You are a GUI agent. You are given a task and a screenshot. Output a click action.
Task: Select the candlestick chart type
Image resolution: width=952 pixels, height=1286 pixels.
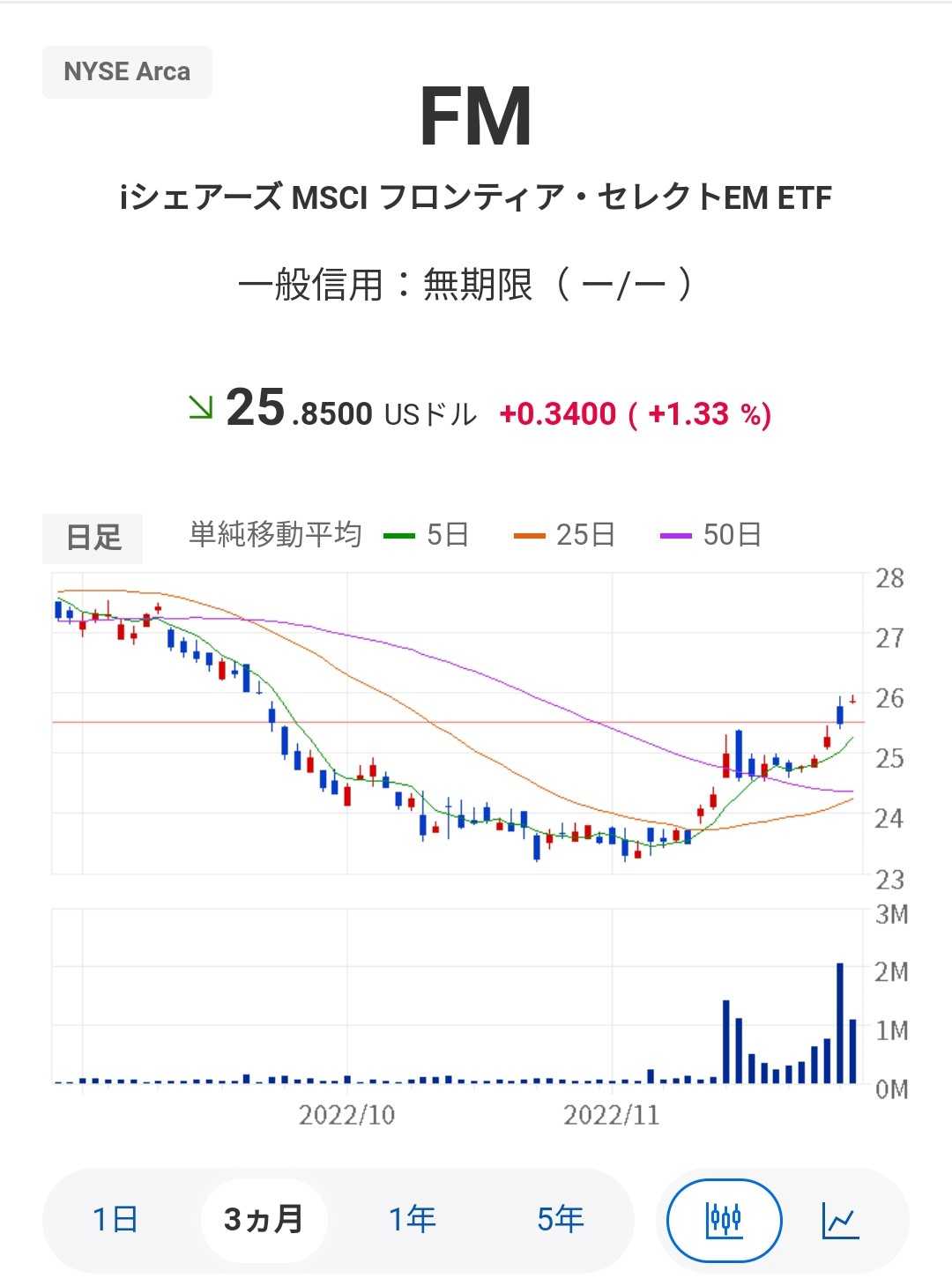point(725,1220)
